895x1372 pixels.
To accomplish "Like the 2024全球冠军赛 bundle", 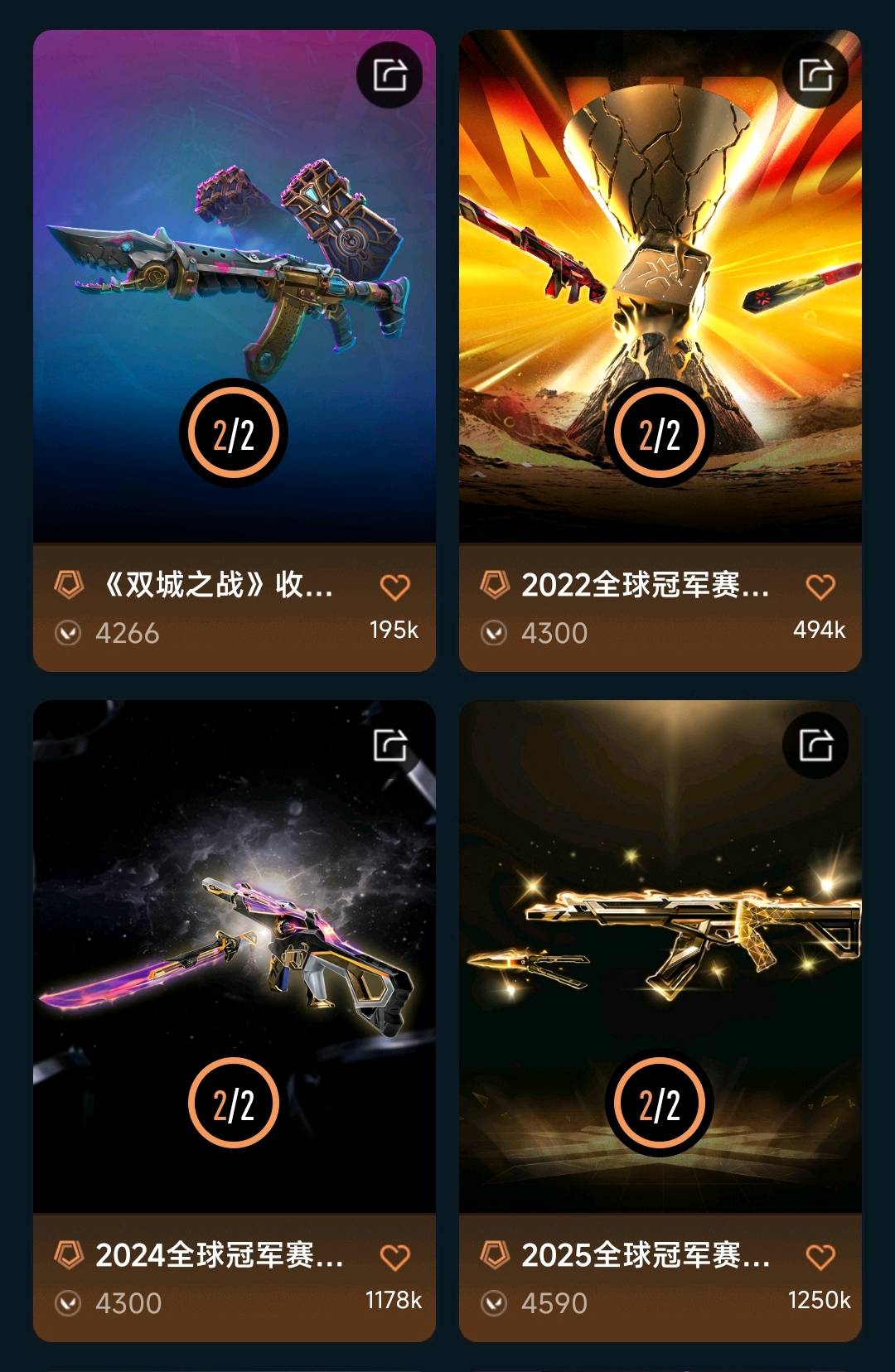I will point(394,1258).
